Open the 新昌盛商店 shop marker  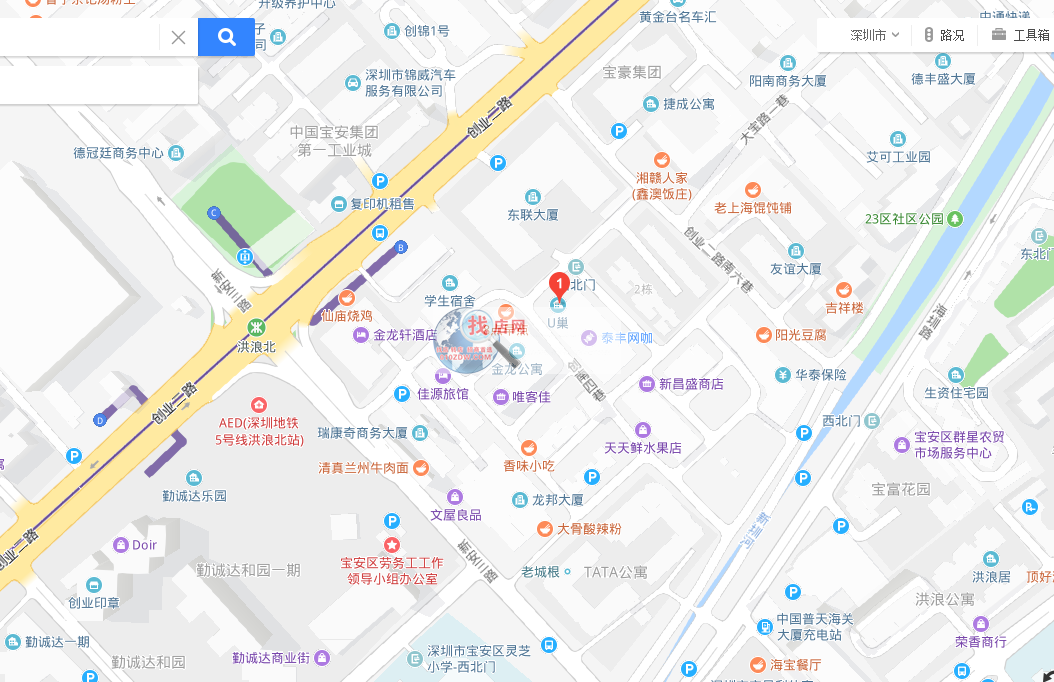[647, 384]
